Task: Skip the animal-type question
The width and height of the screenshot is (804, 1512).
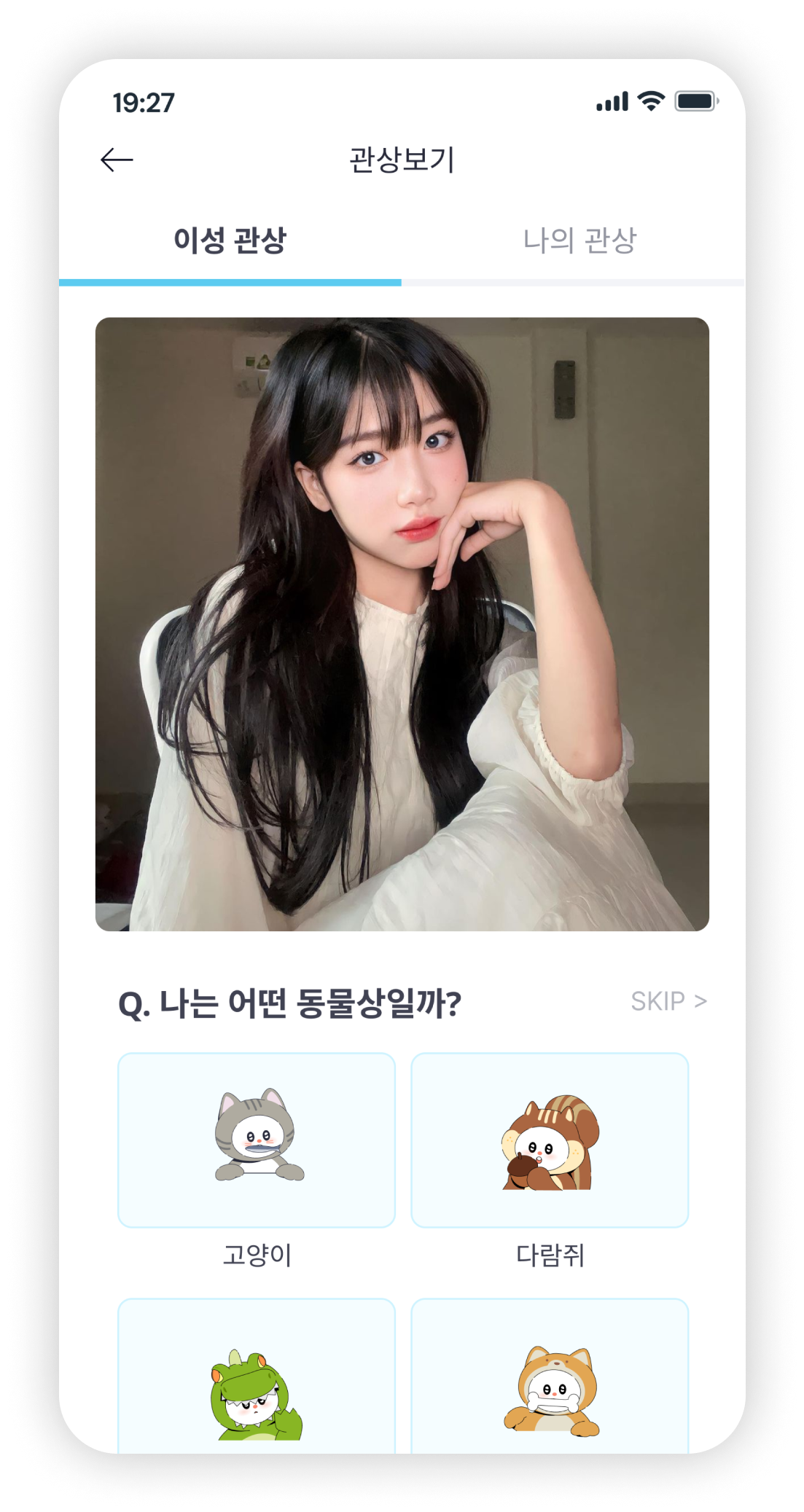Action: [x=668, y=1001]
